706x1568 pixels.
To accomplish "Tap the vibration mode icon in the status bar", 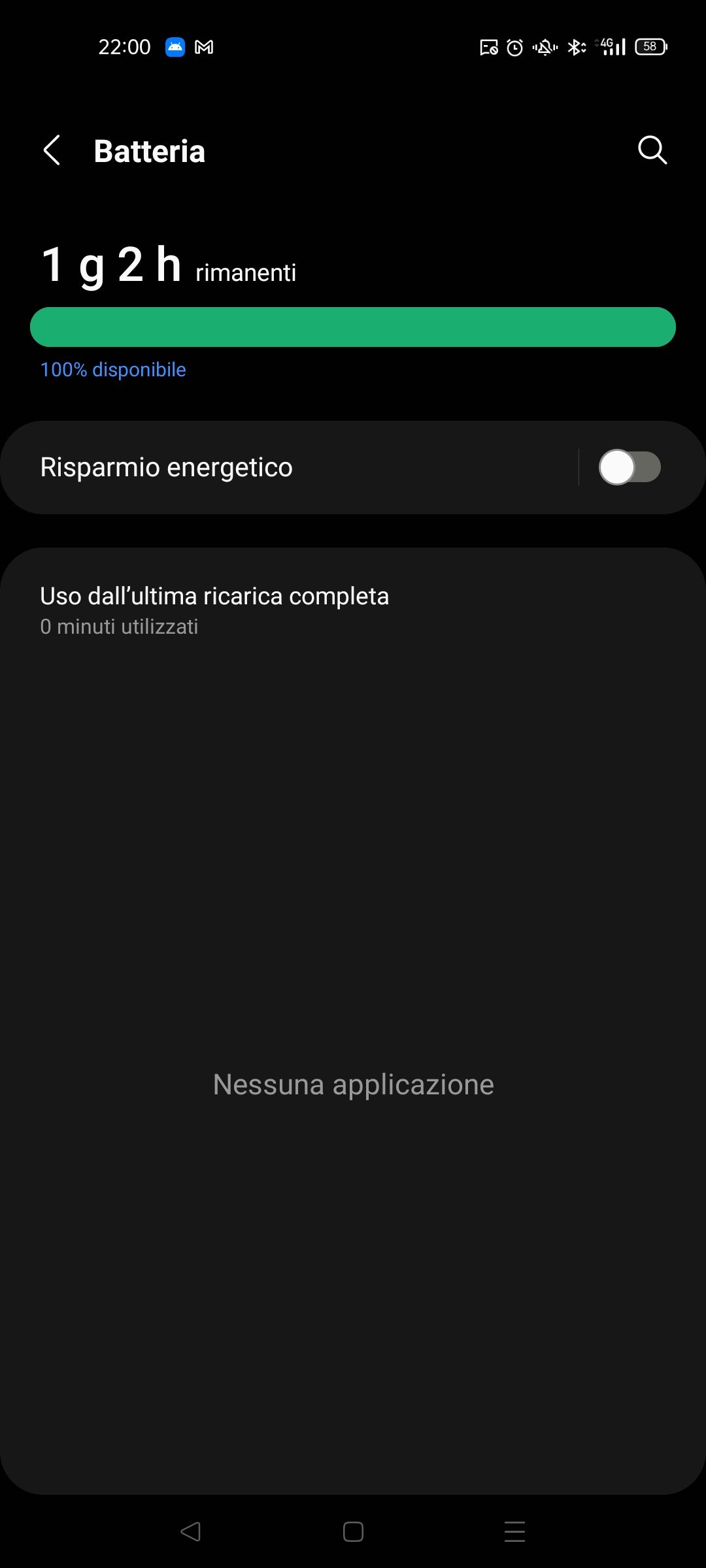I will 545,47.
